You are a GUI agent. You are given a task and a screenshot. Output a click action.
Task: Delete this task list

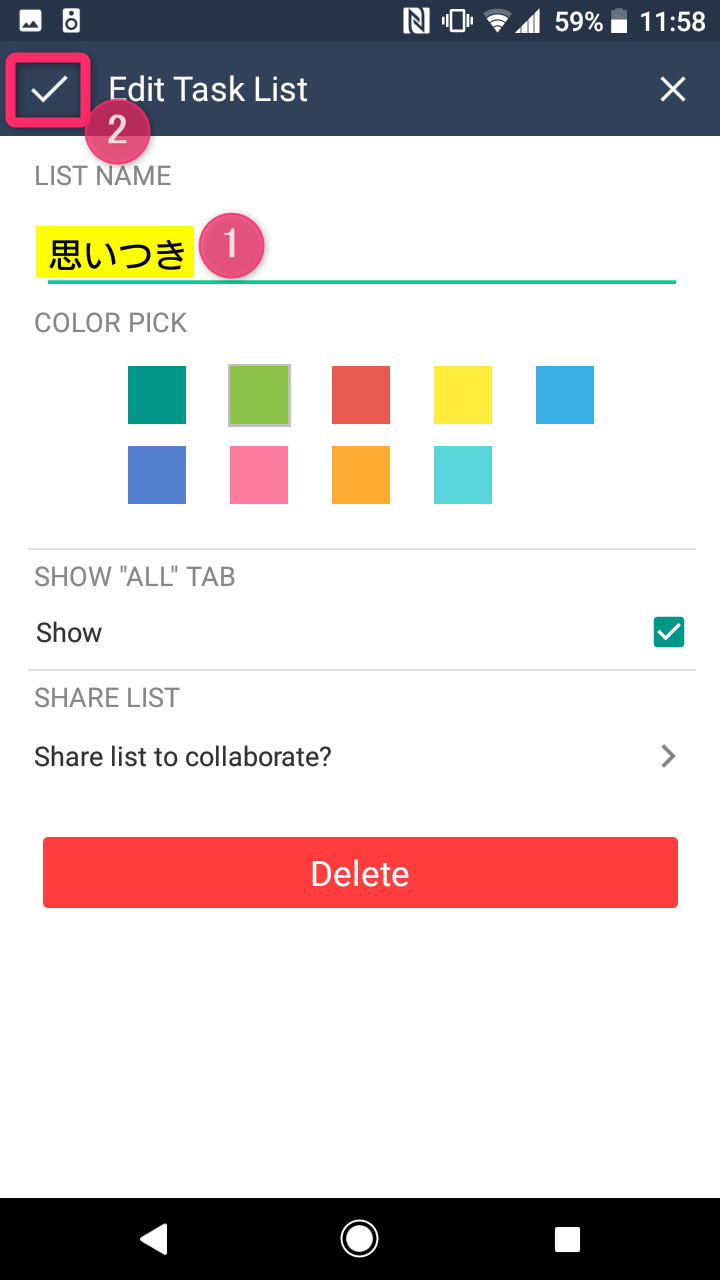(360, 873)
